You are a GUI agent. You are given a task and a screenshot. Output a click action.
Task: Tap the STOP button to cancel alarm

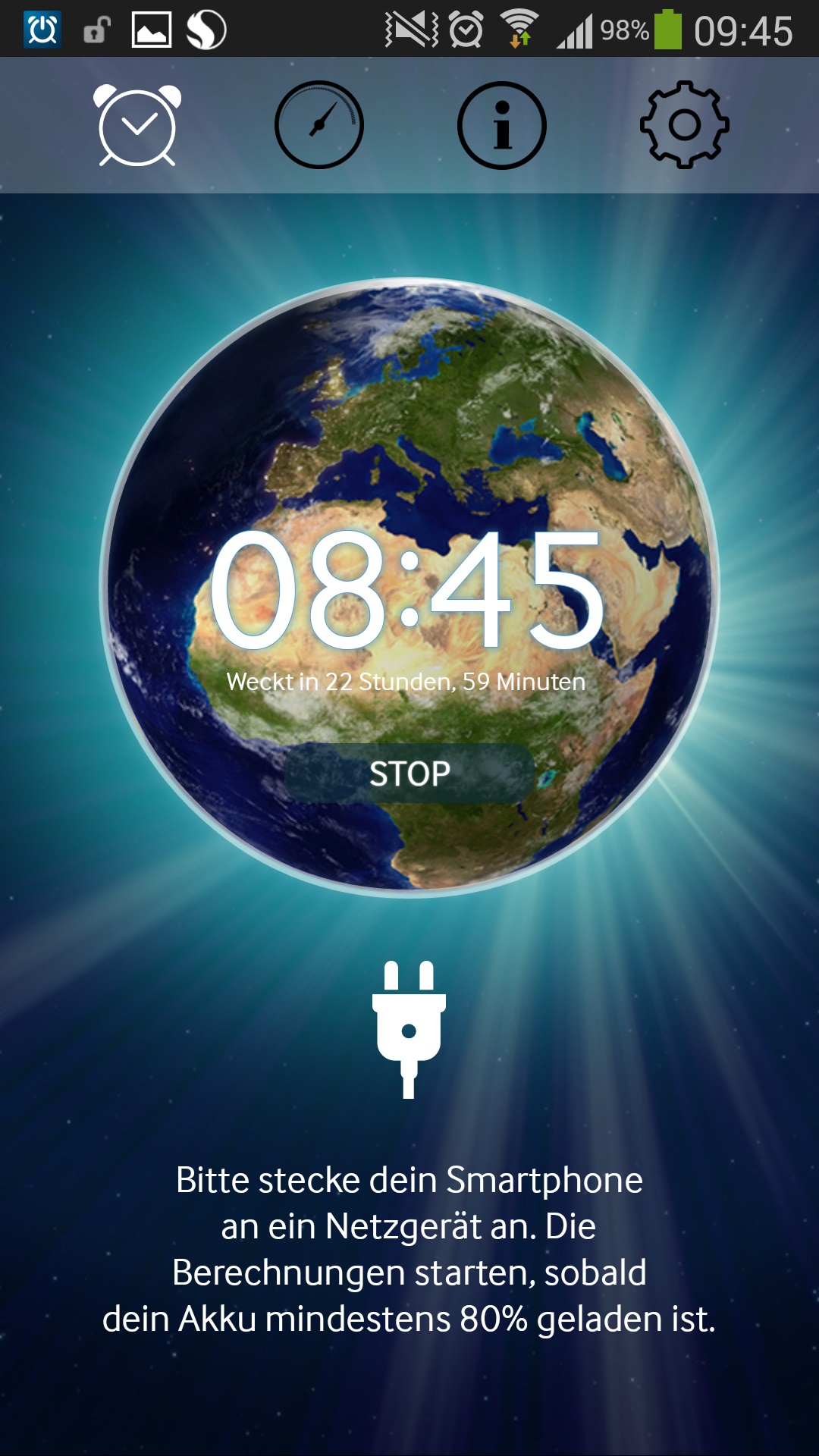point(409,773)
